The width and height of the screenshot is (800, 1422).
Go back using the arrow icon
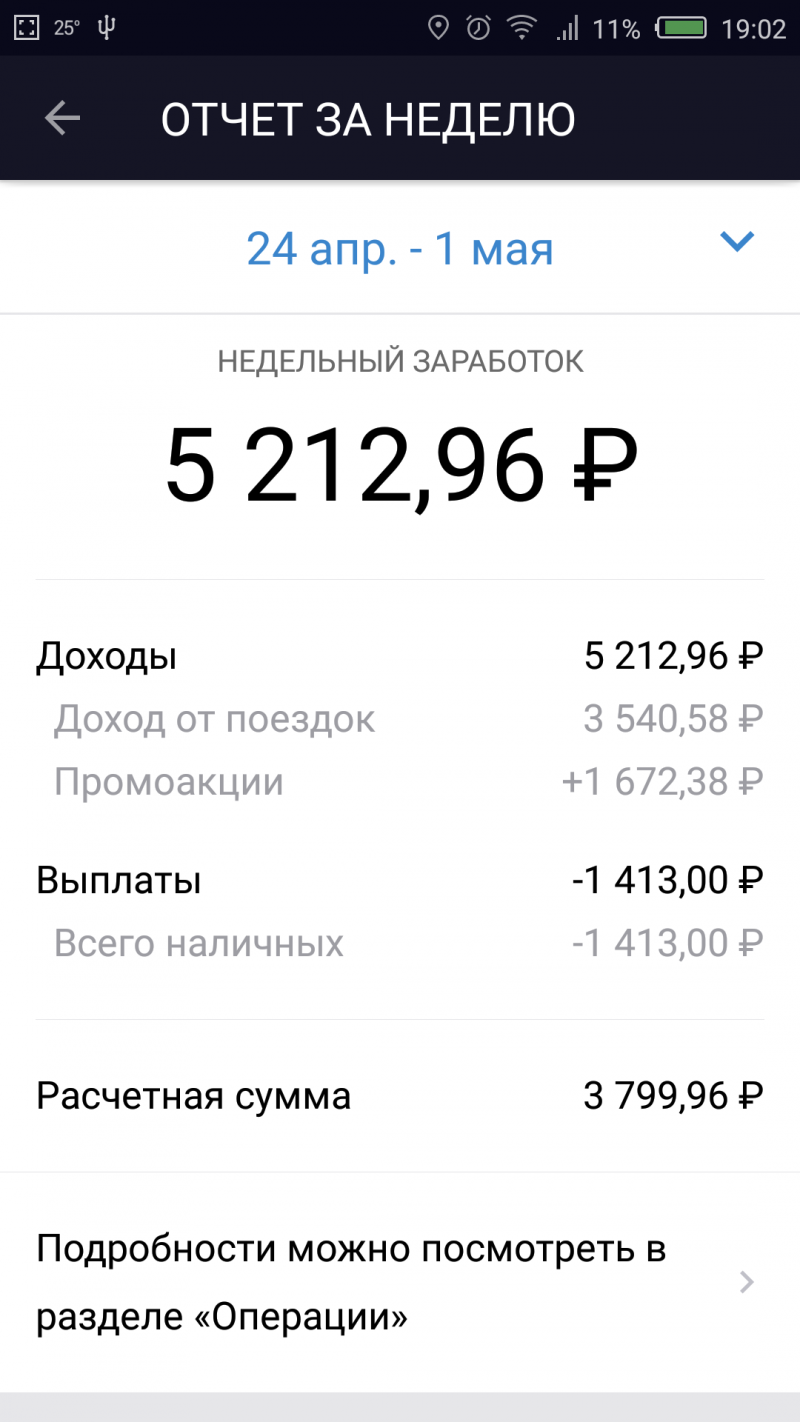pyautogui.click(x=62, y=119)
